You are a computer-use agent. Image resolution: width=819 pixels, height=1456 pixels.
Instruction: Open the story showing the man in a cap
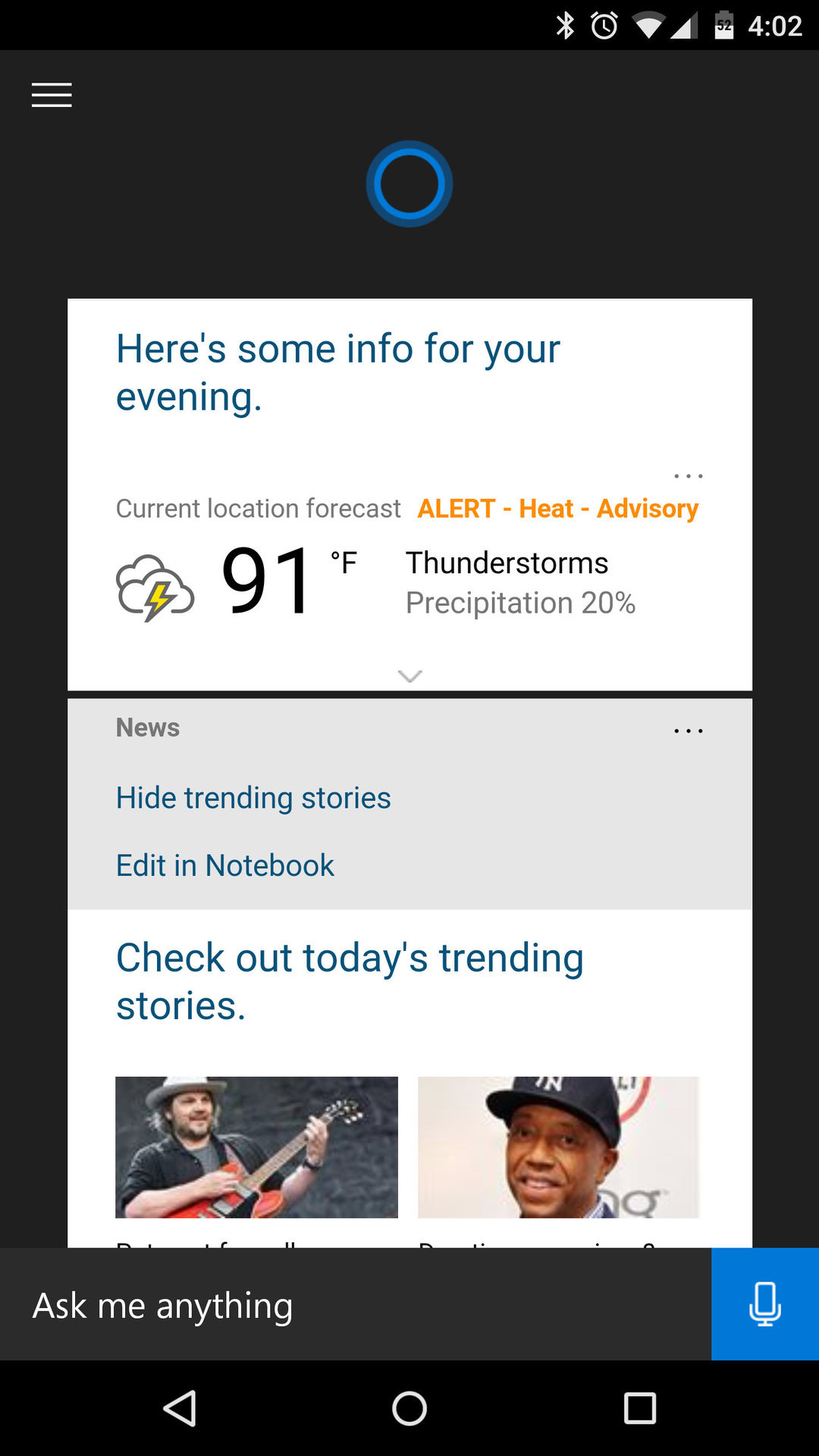[x=558, y=1147]
